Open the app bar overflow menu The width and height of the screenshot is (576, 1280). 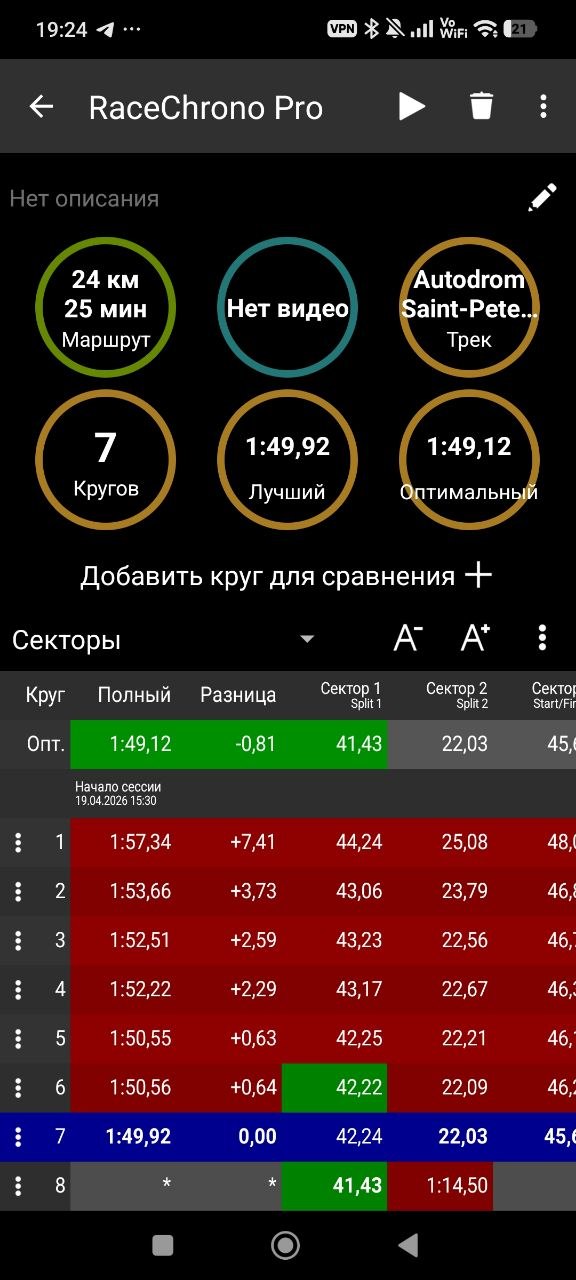tap(543, 106)
